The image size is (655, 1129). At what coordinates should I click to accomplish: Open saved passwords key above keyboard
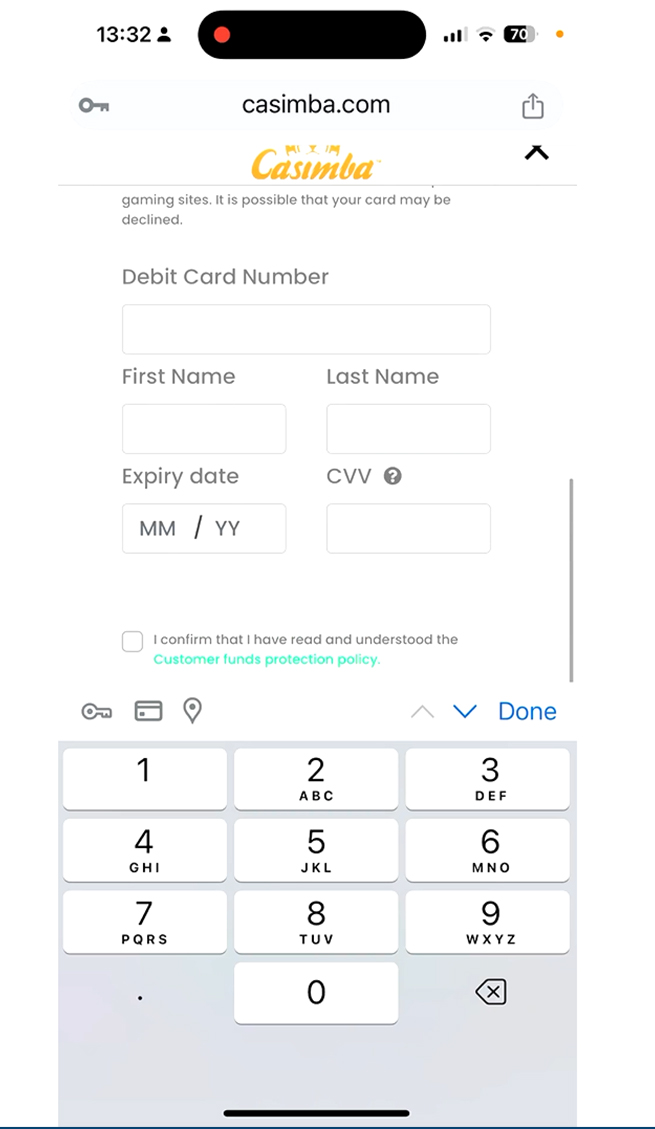tap(96, 711)
